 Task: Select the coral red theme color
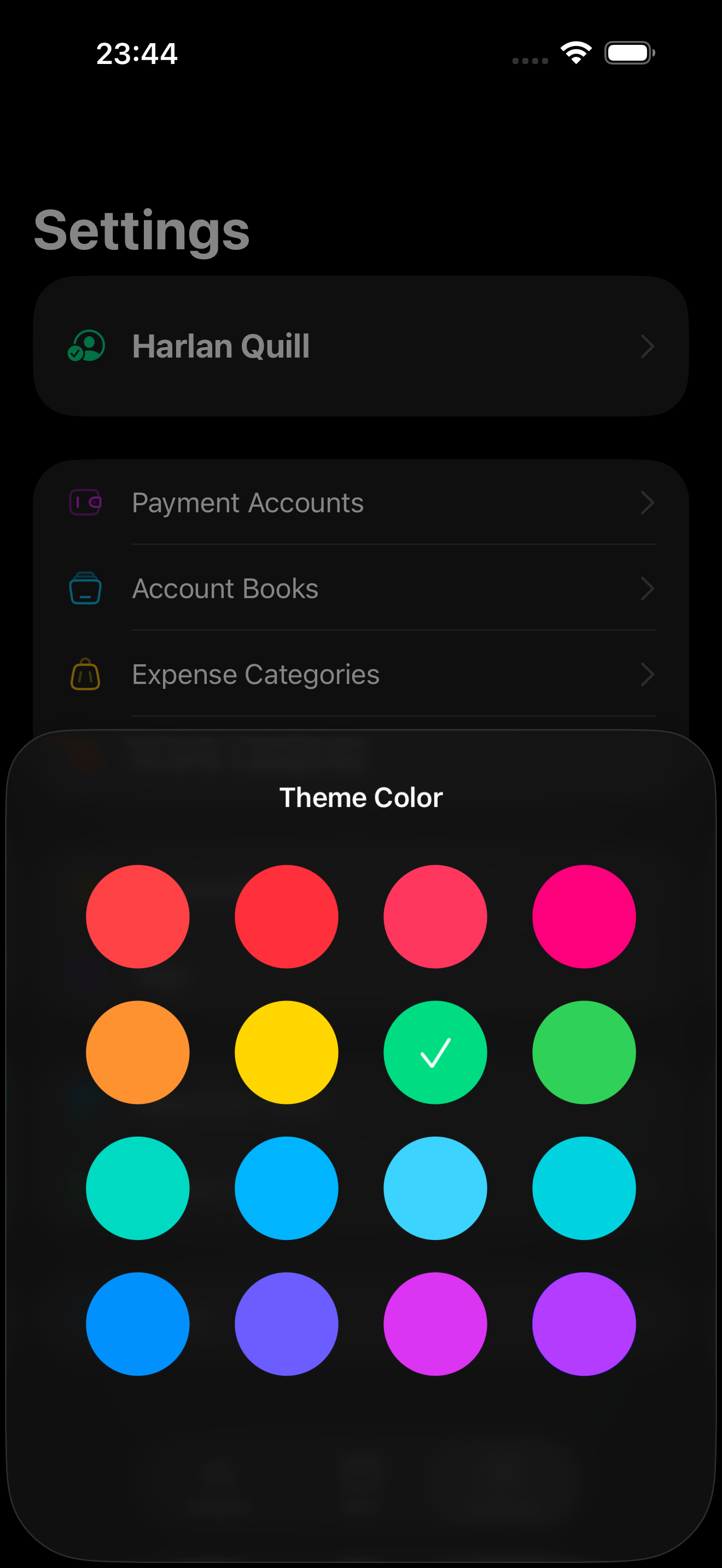point(138,916)
